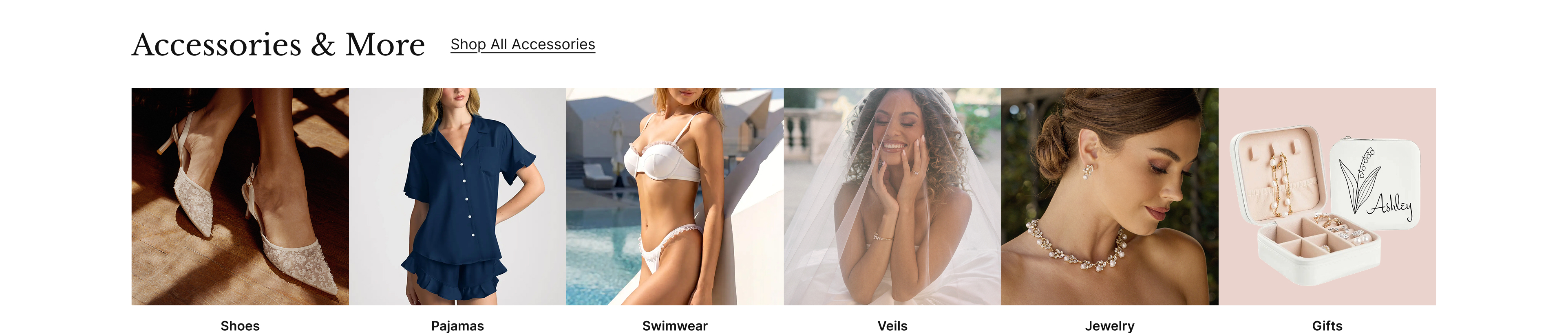The image size is (1568, 334).
Task: Go to the Jewelry category
Action: pos(1109,196)
